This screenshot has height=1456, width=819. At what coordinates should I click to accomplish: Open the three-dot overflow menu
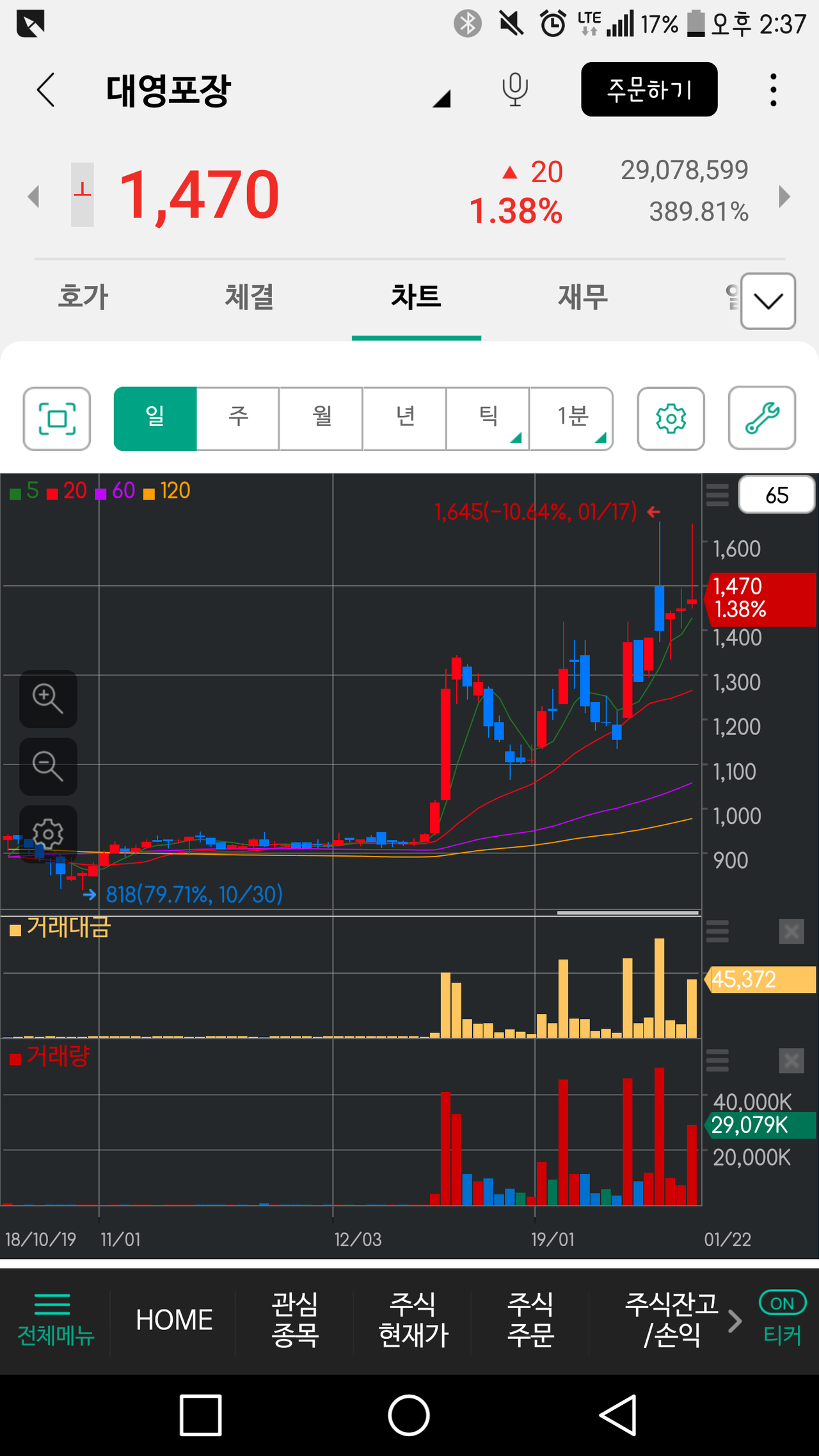pyautogui.click(x=773, y=90)
